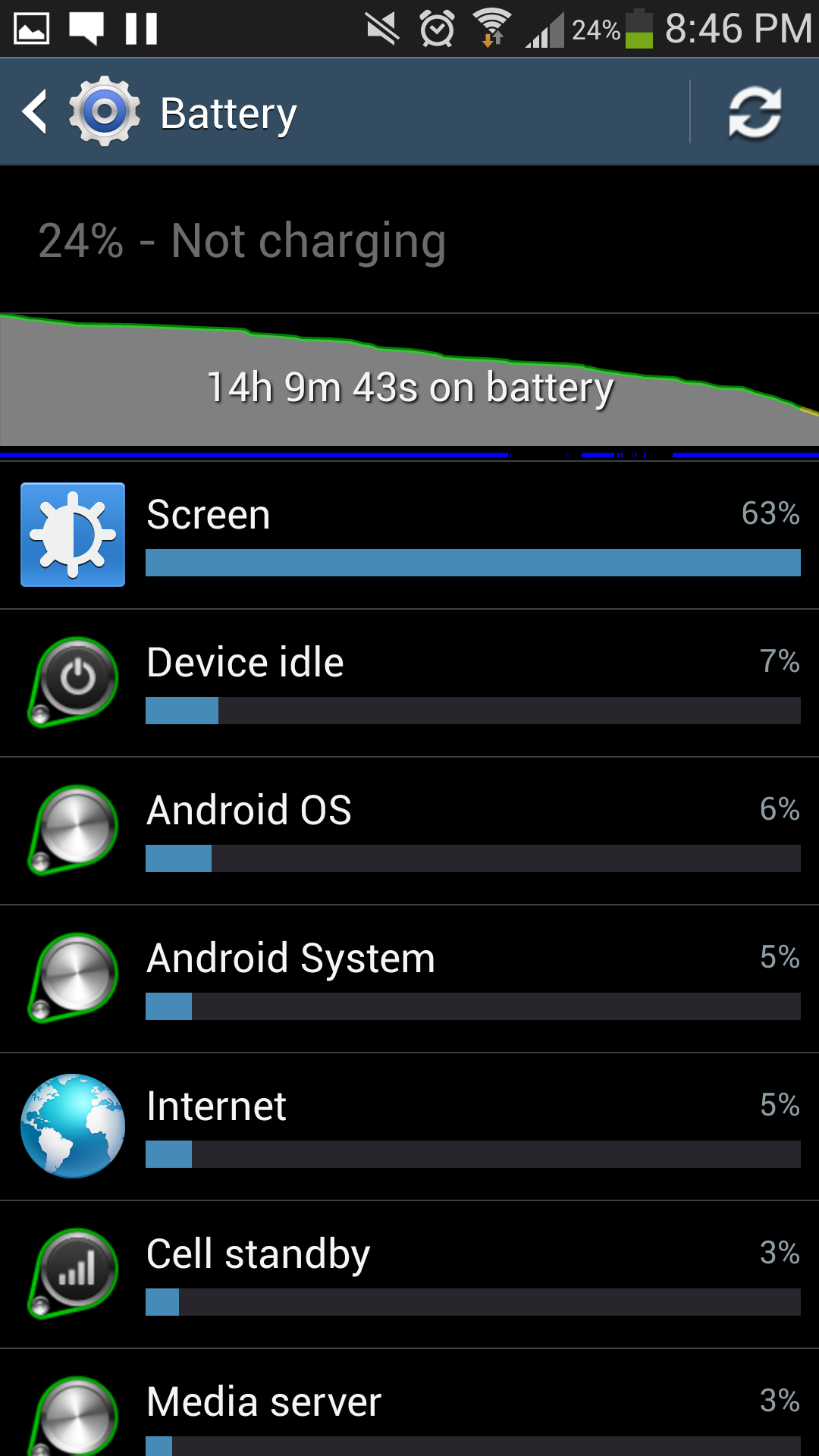Open Screen battery usage details
Image resolution: width=819 pixels, height=1456 pixels.
tap(409, 535)
